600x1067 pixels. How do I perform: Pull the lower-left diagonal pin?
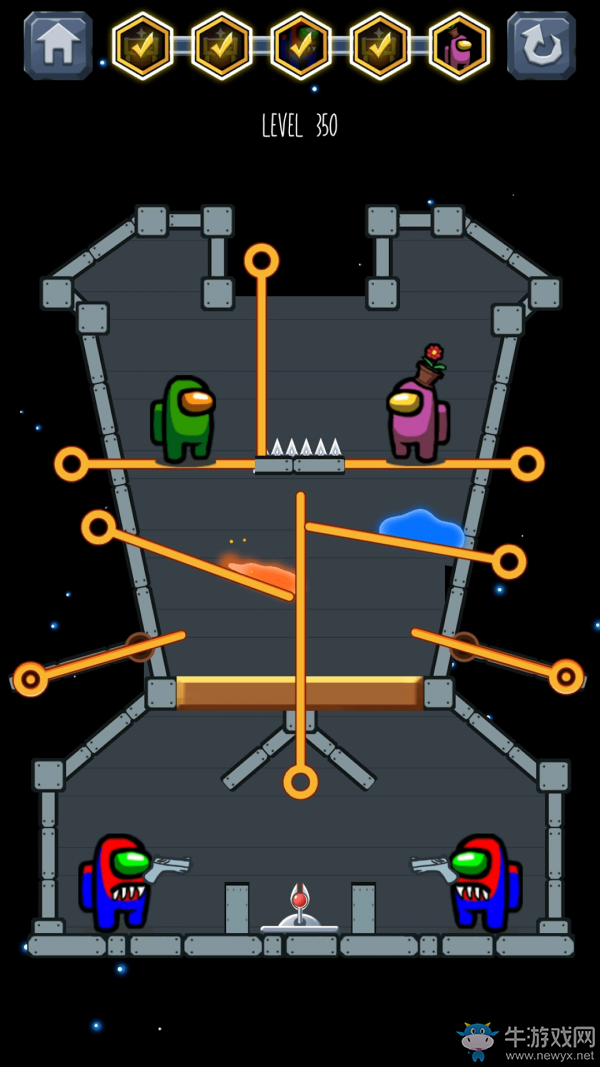coord(31,678)
